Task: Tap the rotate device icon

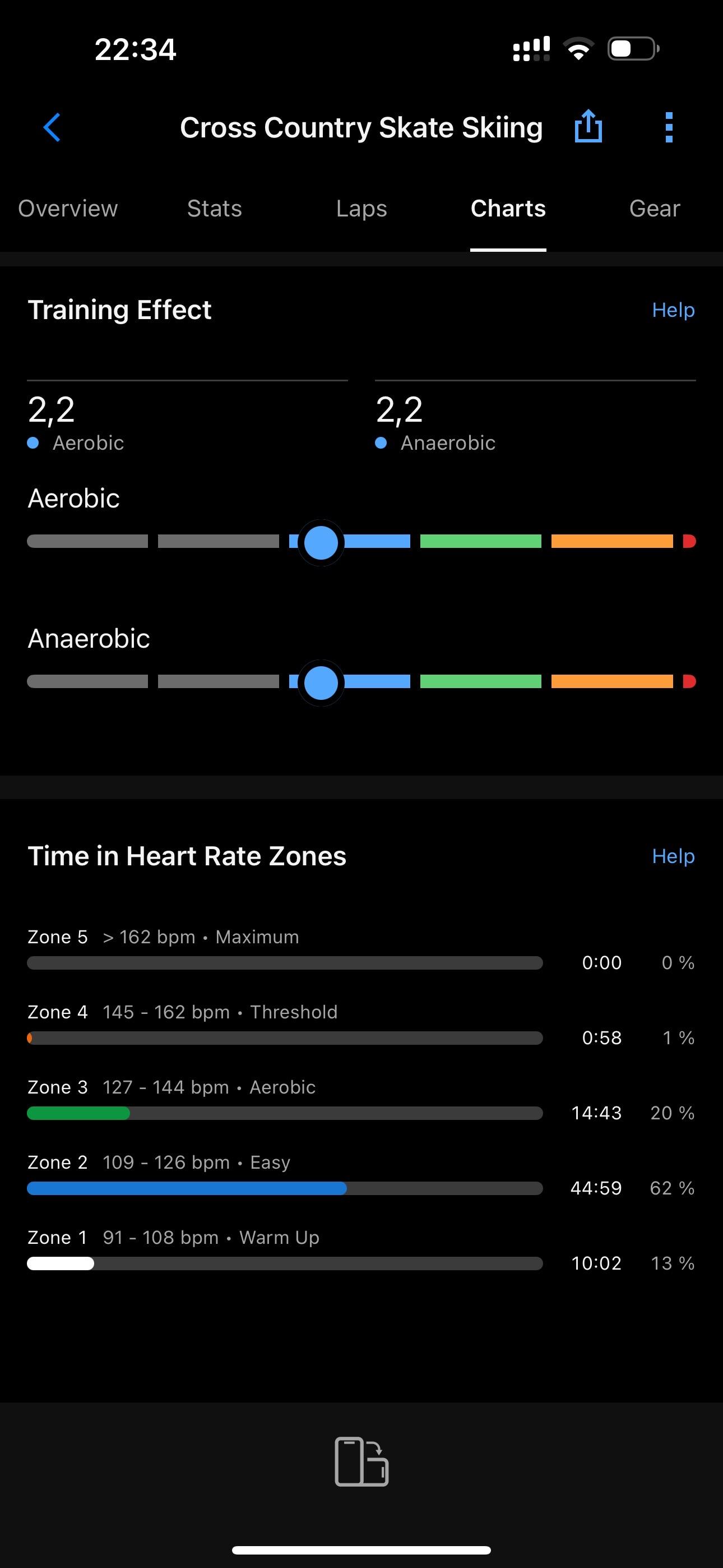Action: [361, 1461]
